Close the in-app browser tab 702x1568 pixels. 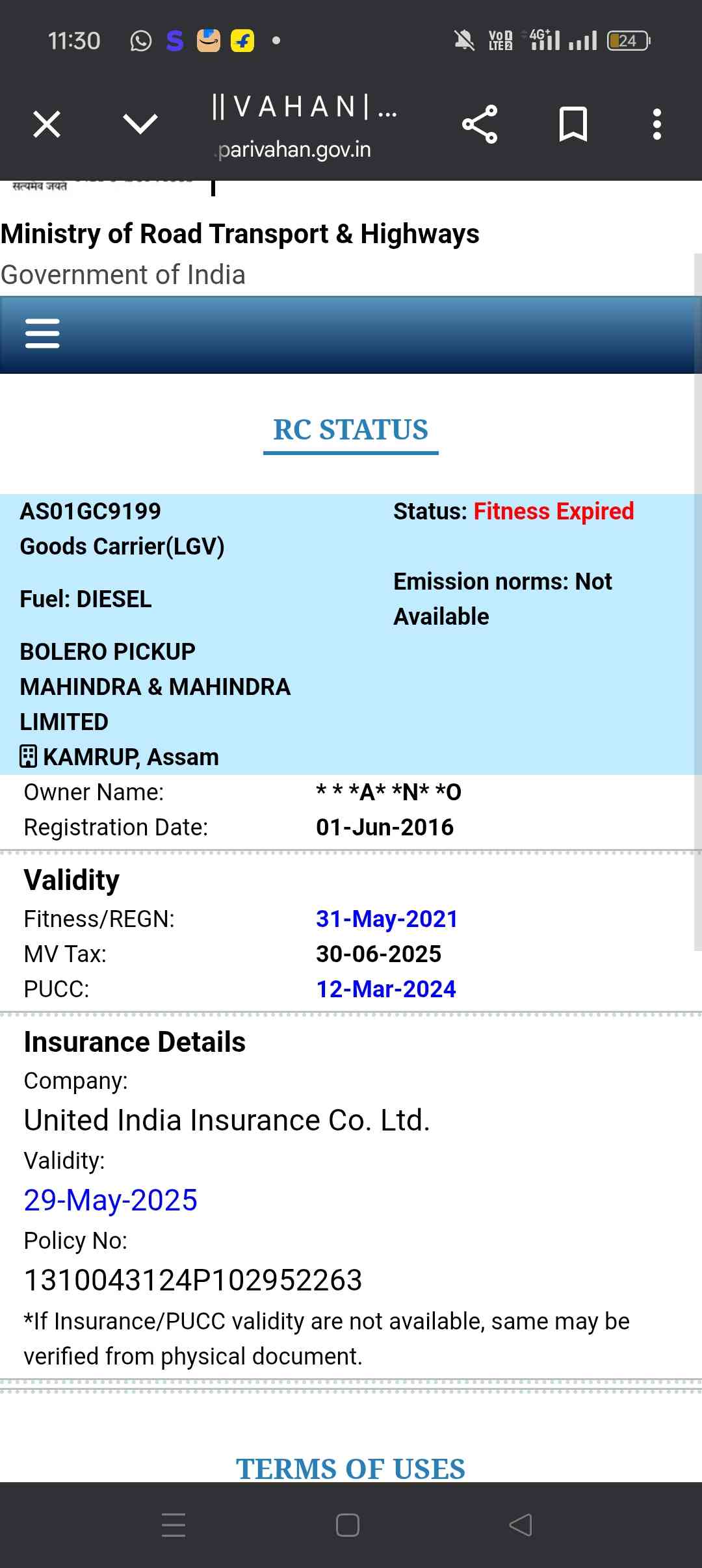47,124
